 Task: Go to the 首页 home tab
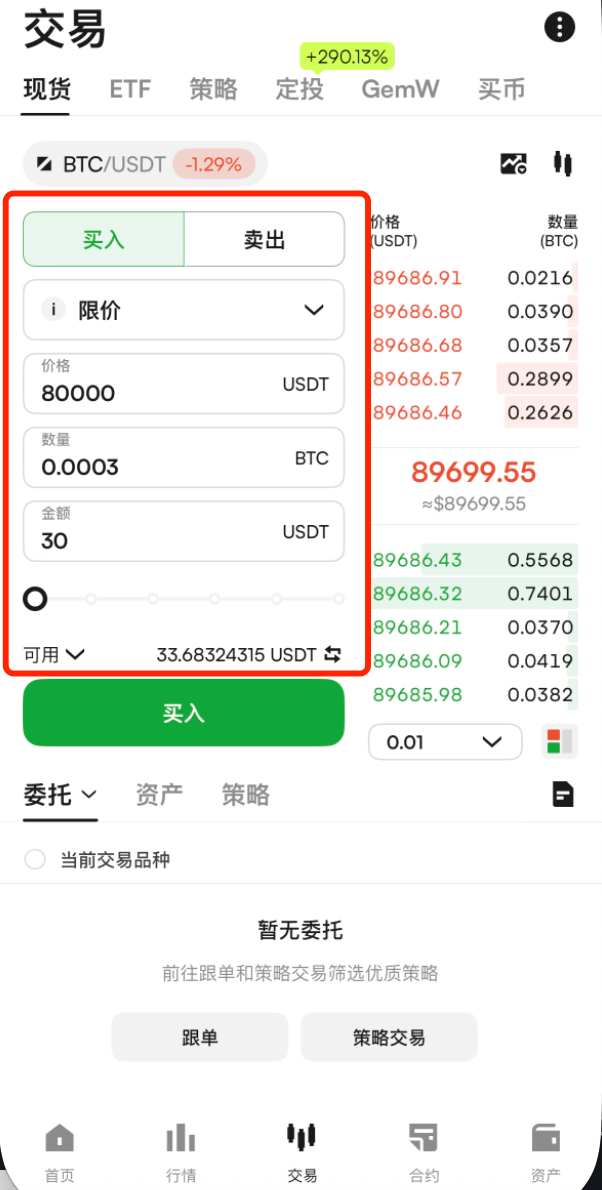[60, 1152]
